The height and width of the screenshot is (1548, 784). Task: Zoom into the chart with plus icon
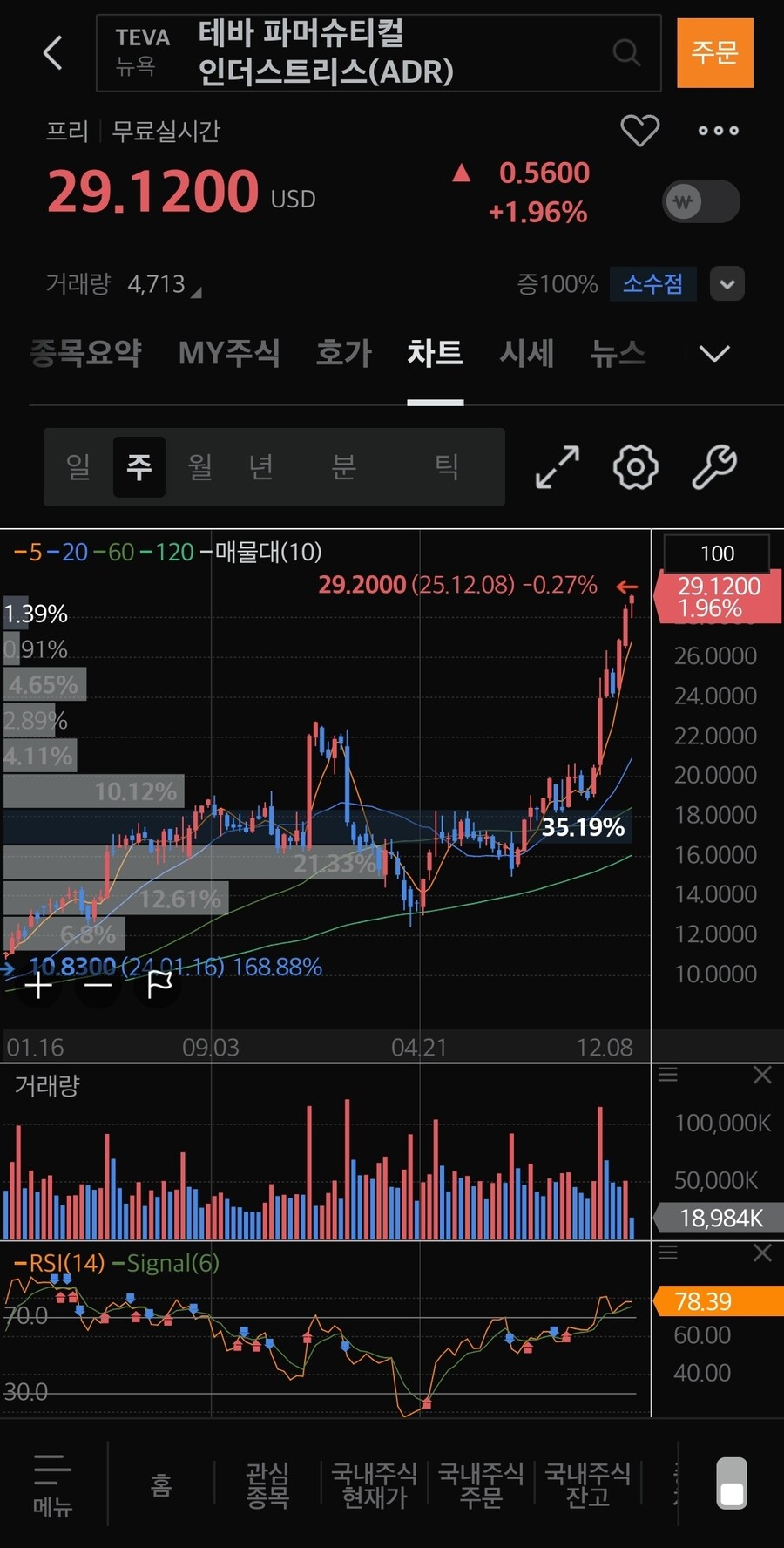[38, 986]
